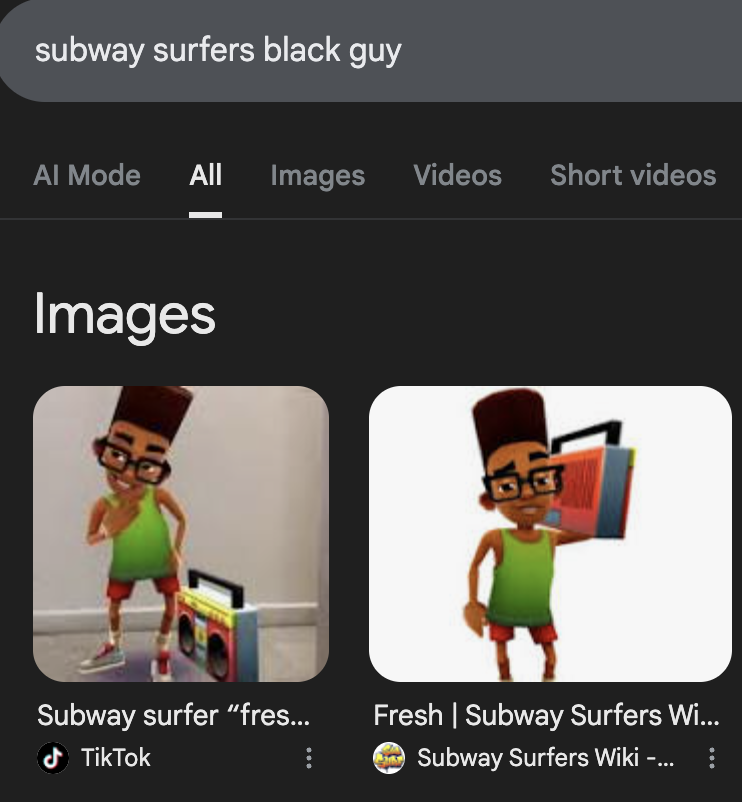This screenshot has width=742, height=802.
Task: Open the Subway surfer "fres..." title link
Action: click(173, 715)
